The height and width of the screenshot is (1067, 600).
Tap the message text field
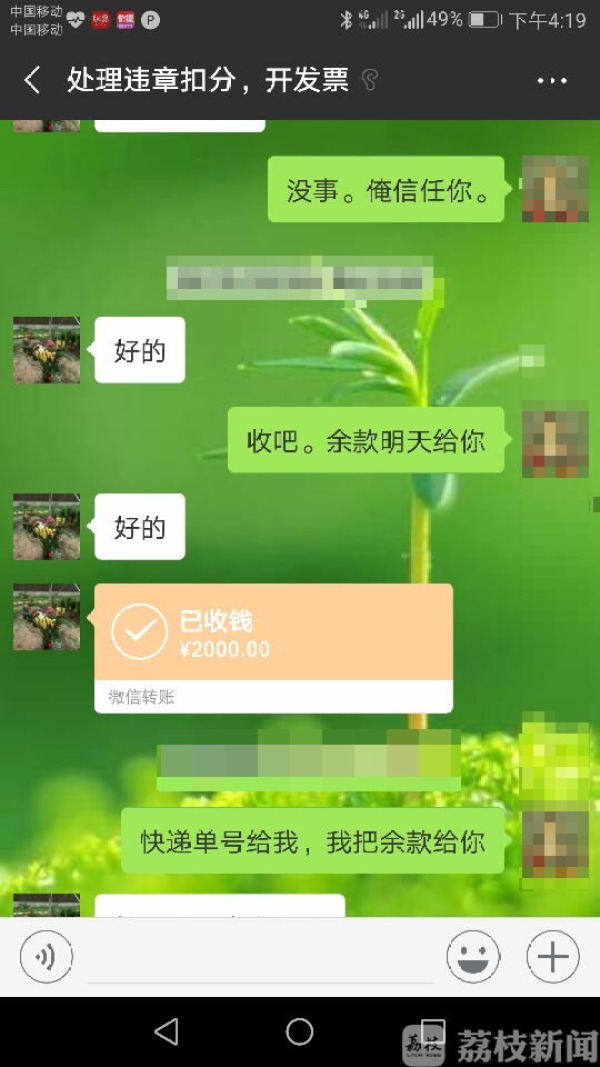coord(260,958)
